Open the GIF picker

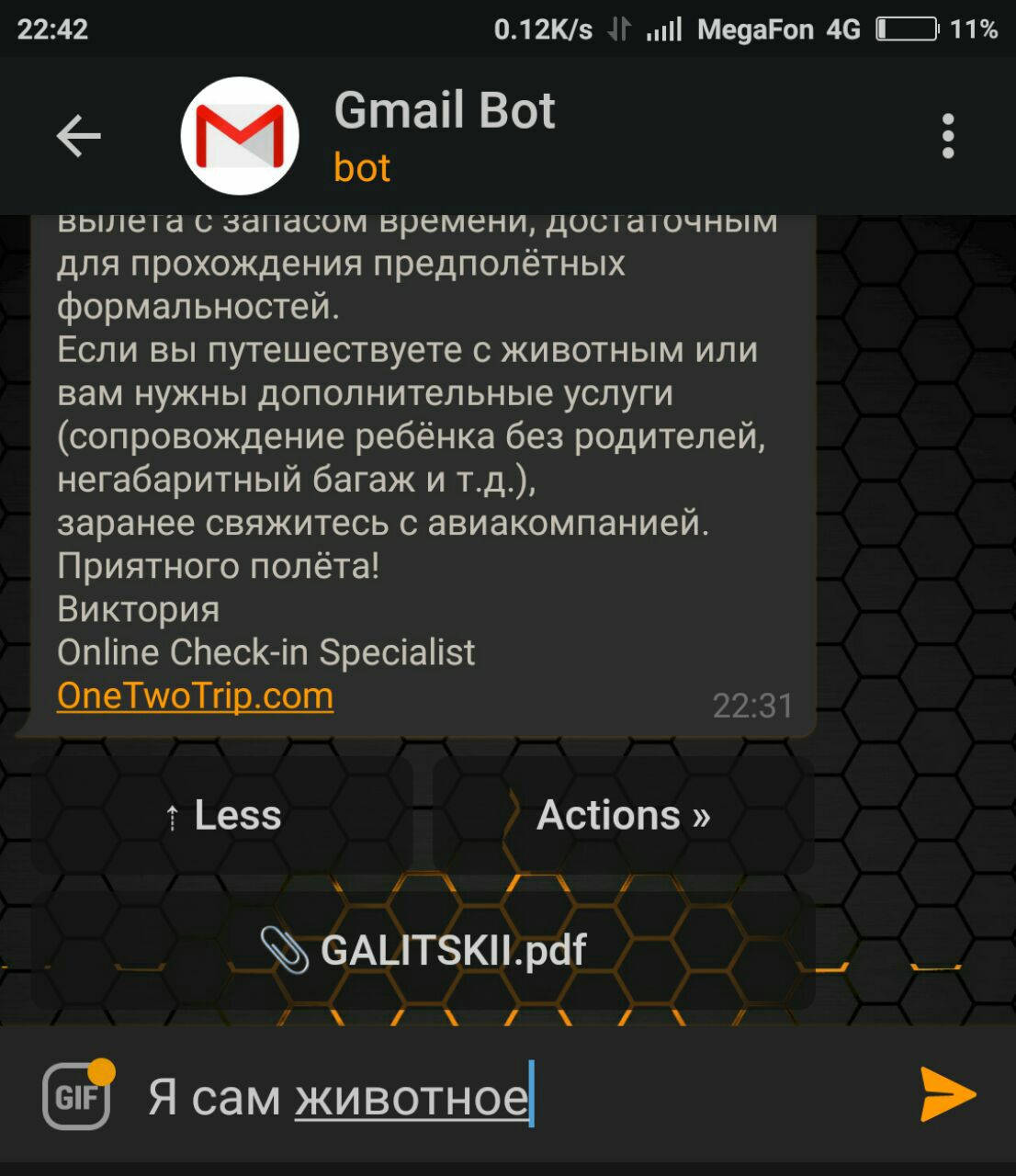click(x=77, y=1095)
